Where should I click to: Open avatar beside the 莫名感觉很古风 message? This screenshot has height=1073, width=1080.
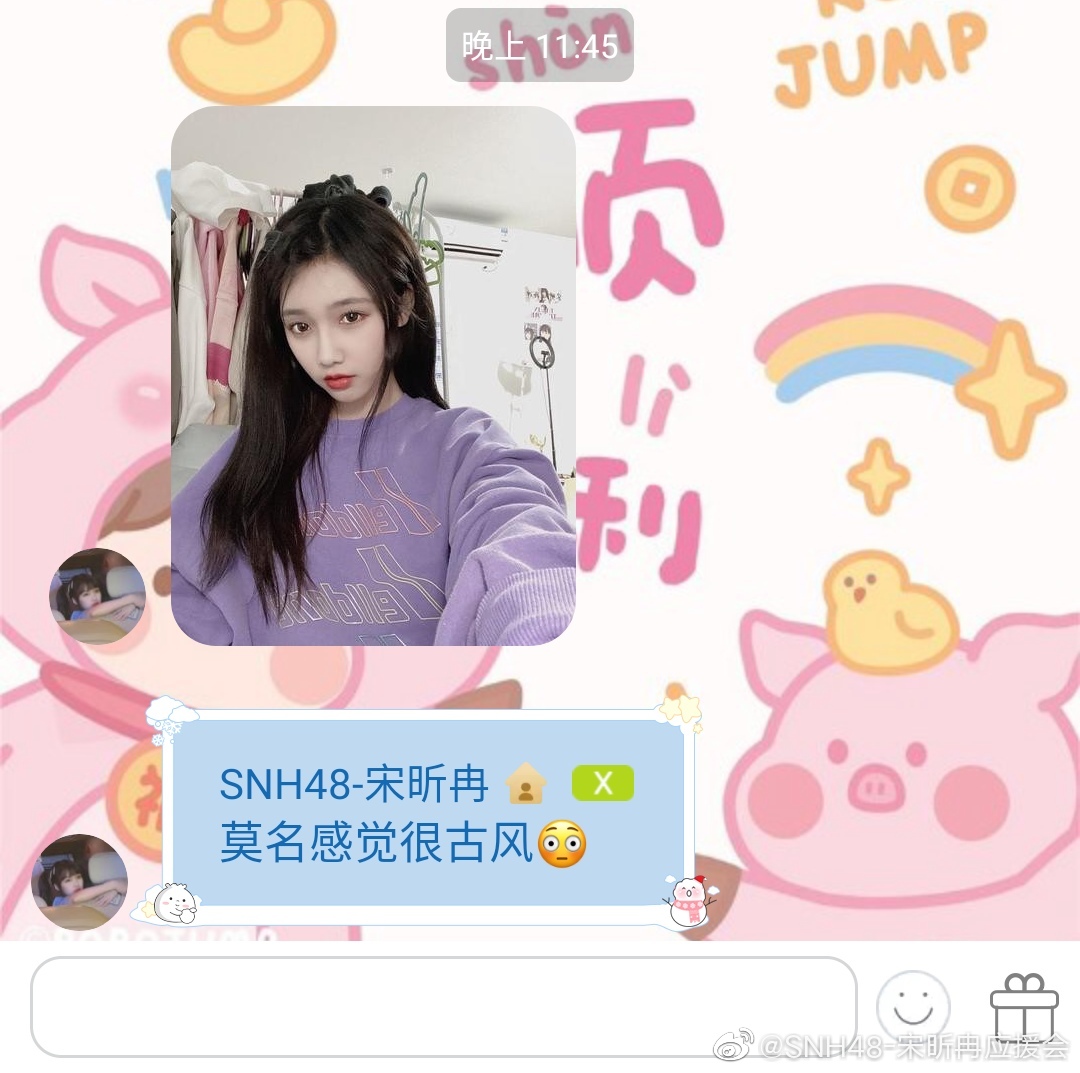(x=80, y=882)
